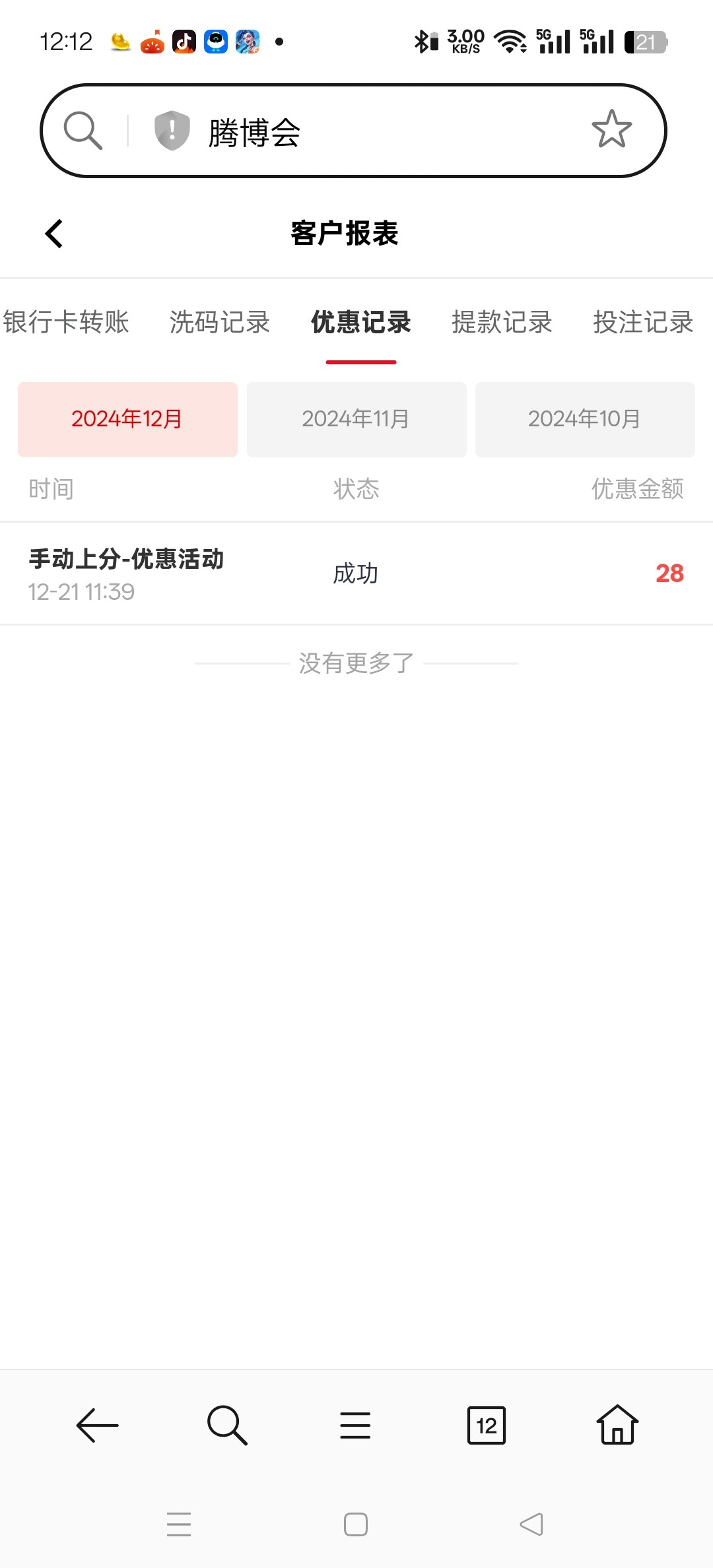
Task: Select the 优惠记录 tab
Action: click(x=361, y=322)
